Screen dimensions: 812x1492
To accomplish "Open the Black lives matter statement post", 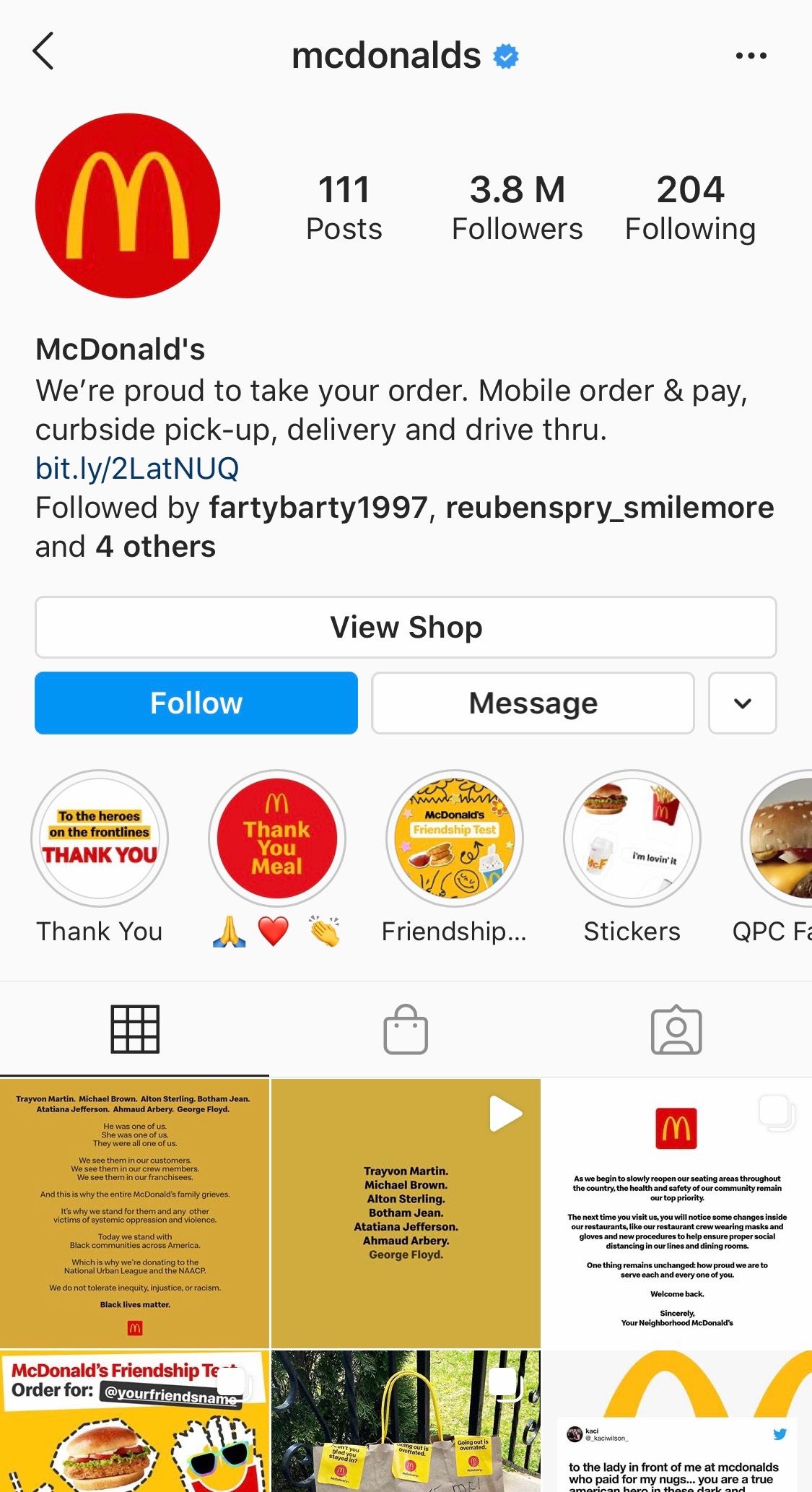I will [134, 1213].
